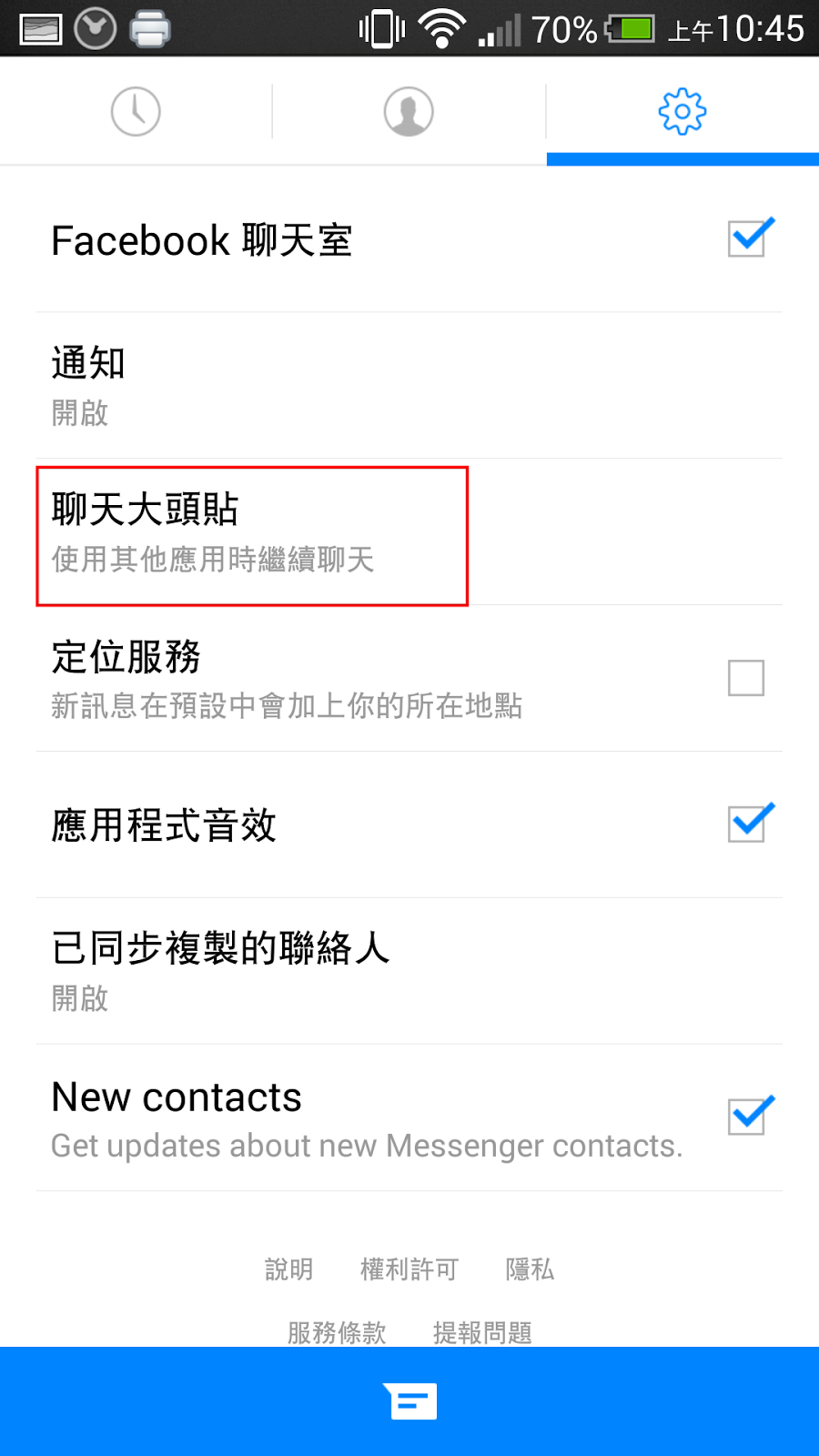Viewport: 819px width, 1456px height.
Task: Switch to the contacts person tab
Action: pos(409,112)
